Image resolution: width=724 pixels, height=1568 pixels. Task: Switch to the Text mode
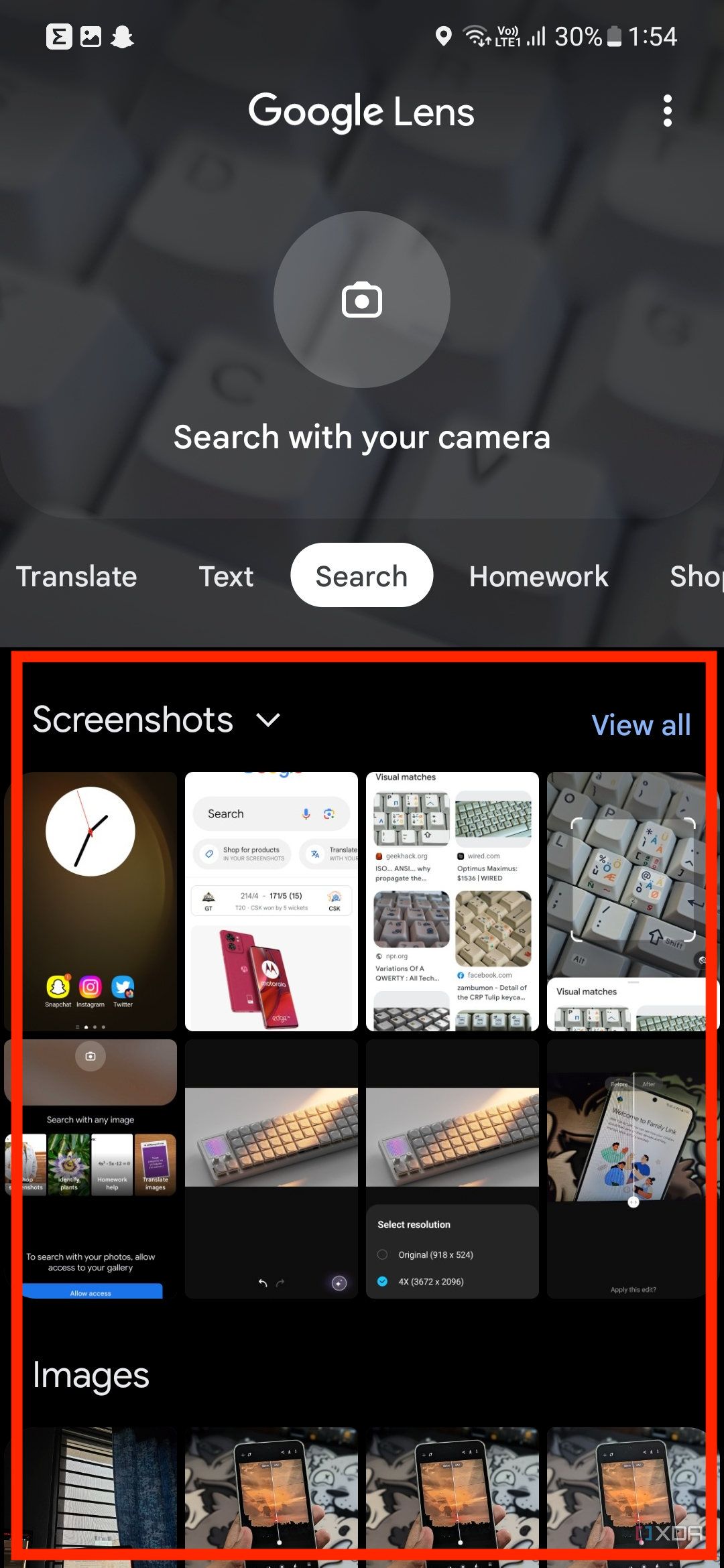click(x=226, y=576)
